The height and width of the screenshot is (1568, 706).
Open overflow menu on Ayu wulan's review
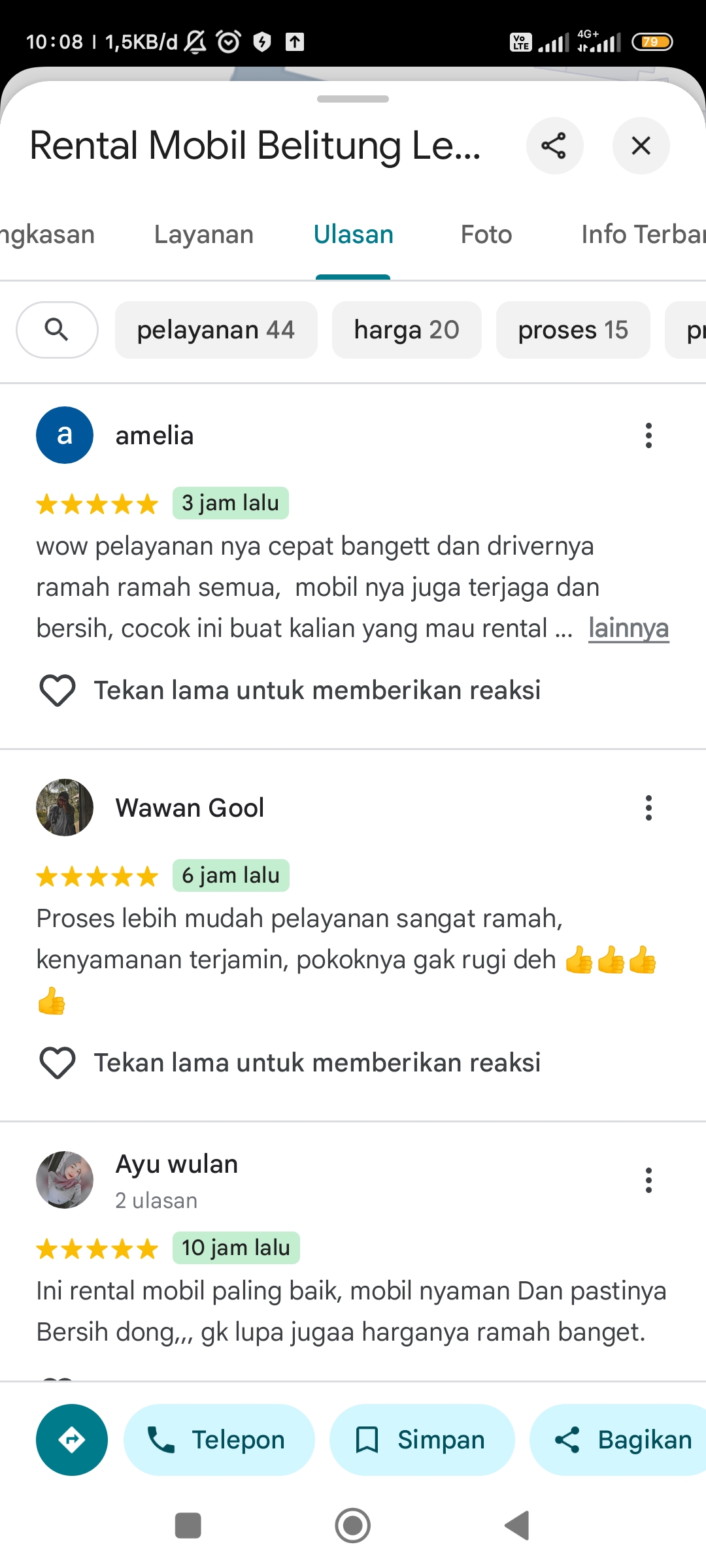pos(648,1180)
